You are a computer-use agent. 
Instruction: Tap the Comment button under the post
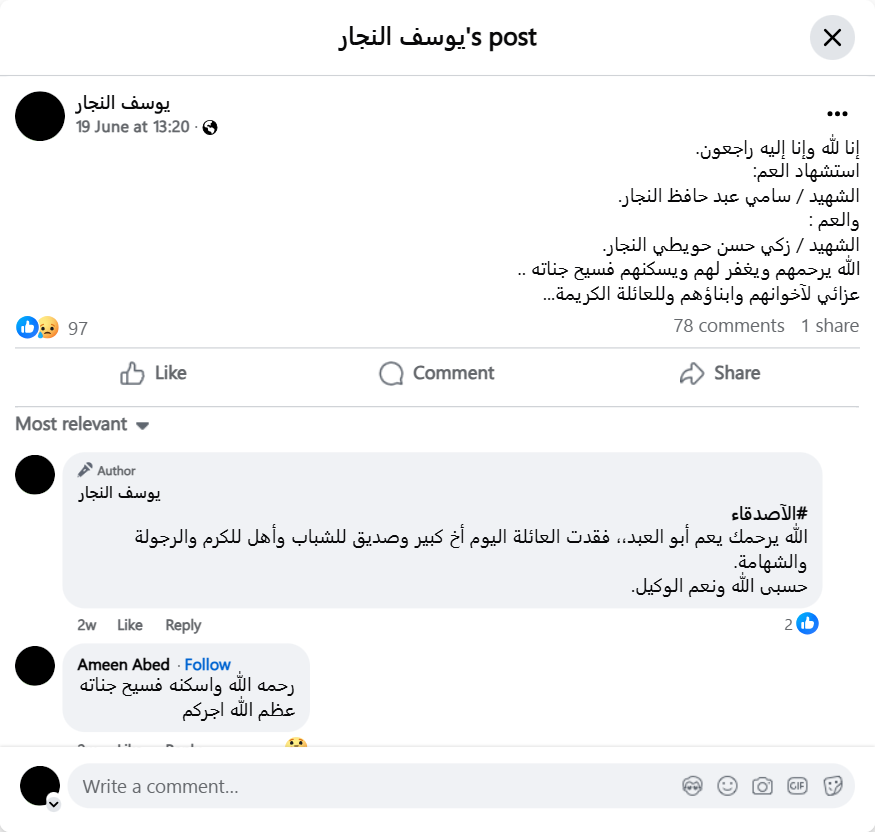[x=437, y=373]
